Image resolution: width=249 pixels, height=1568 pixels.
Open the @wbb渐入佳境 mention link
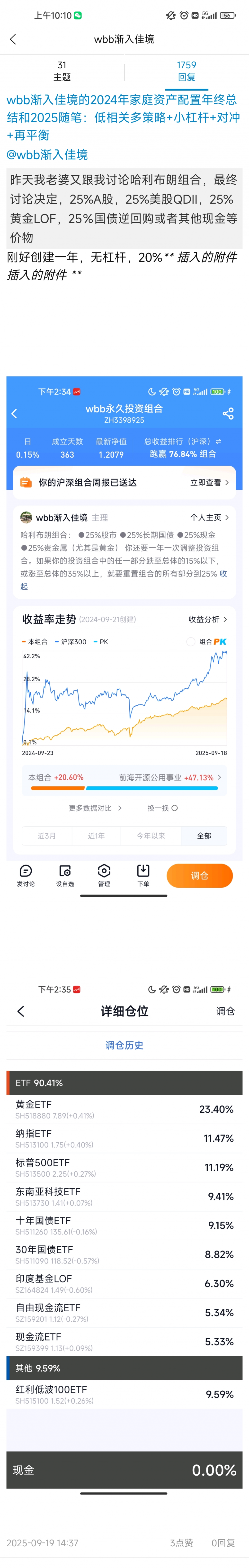pos(47,155)
